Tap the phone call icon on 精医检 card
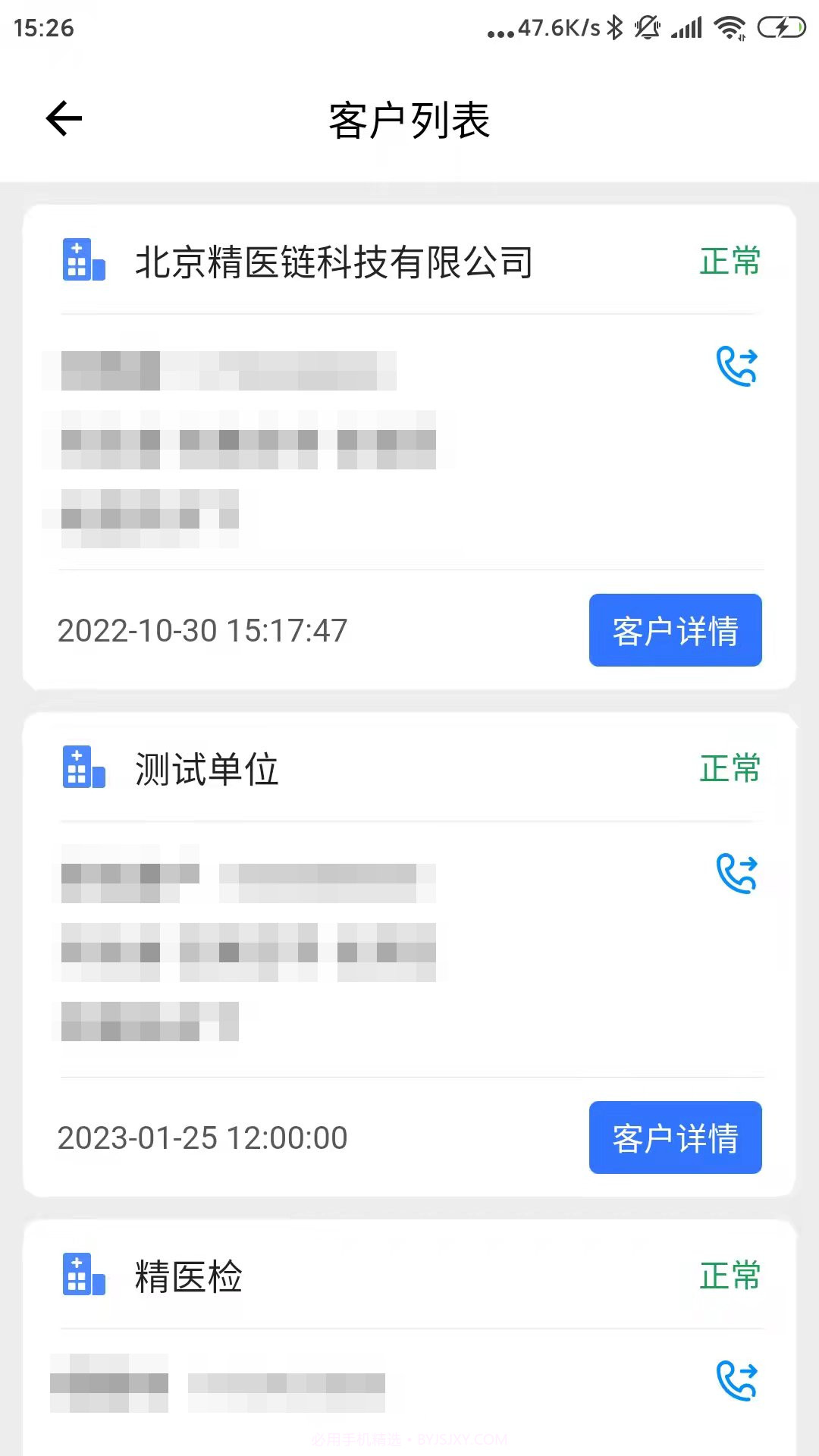Screen dimensions: 819x1456 pos(736,1380)
